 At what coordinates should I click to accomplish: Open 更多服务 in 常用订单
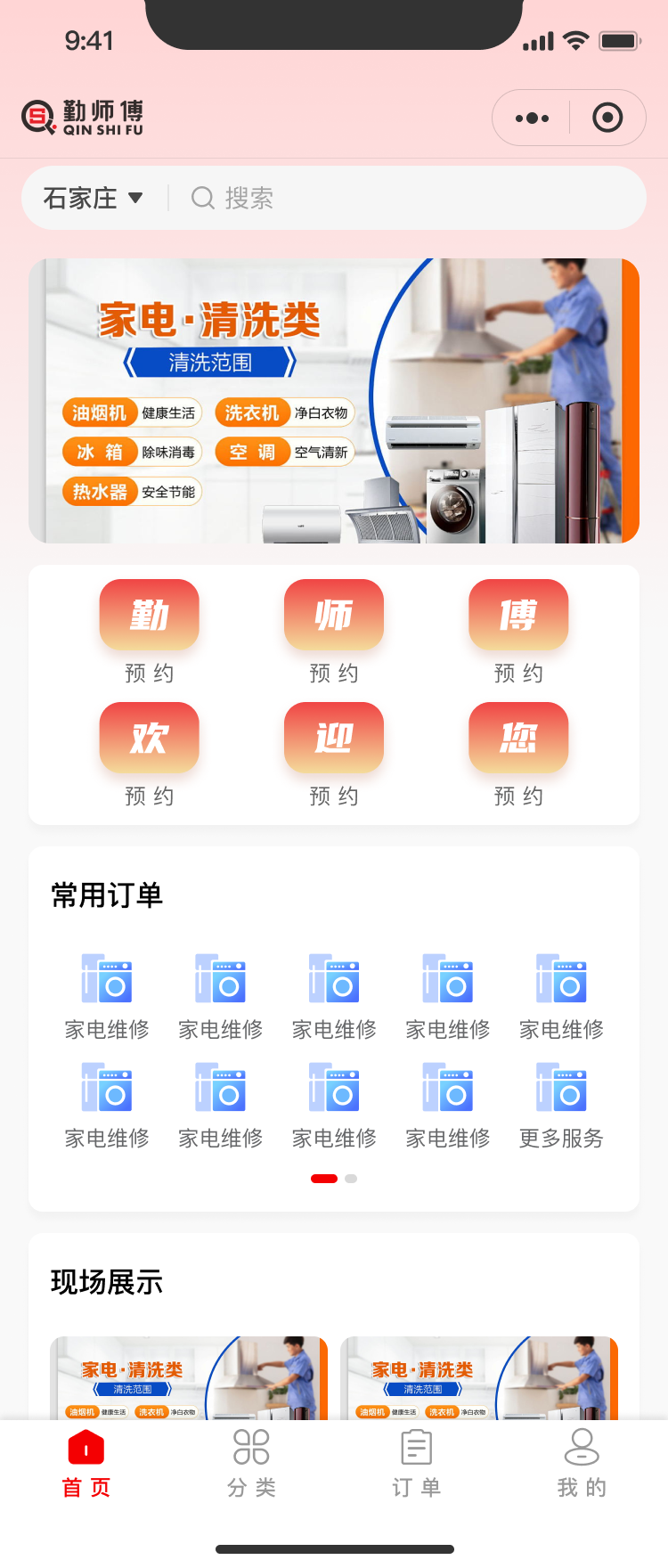tap(561, 1106)
